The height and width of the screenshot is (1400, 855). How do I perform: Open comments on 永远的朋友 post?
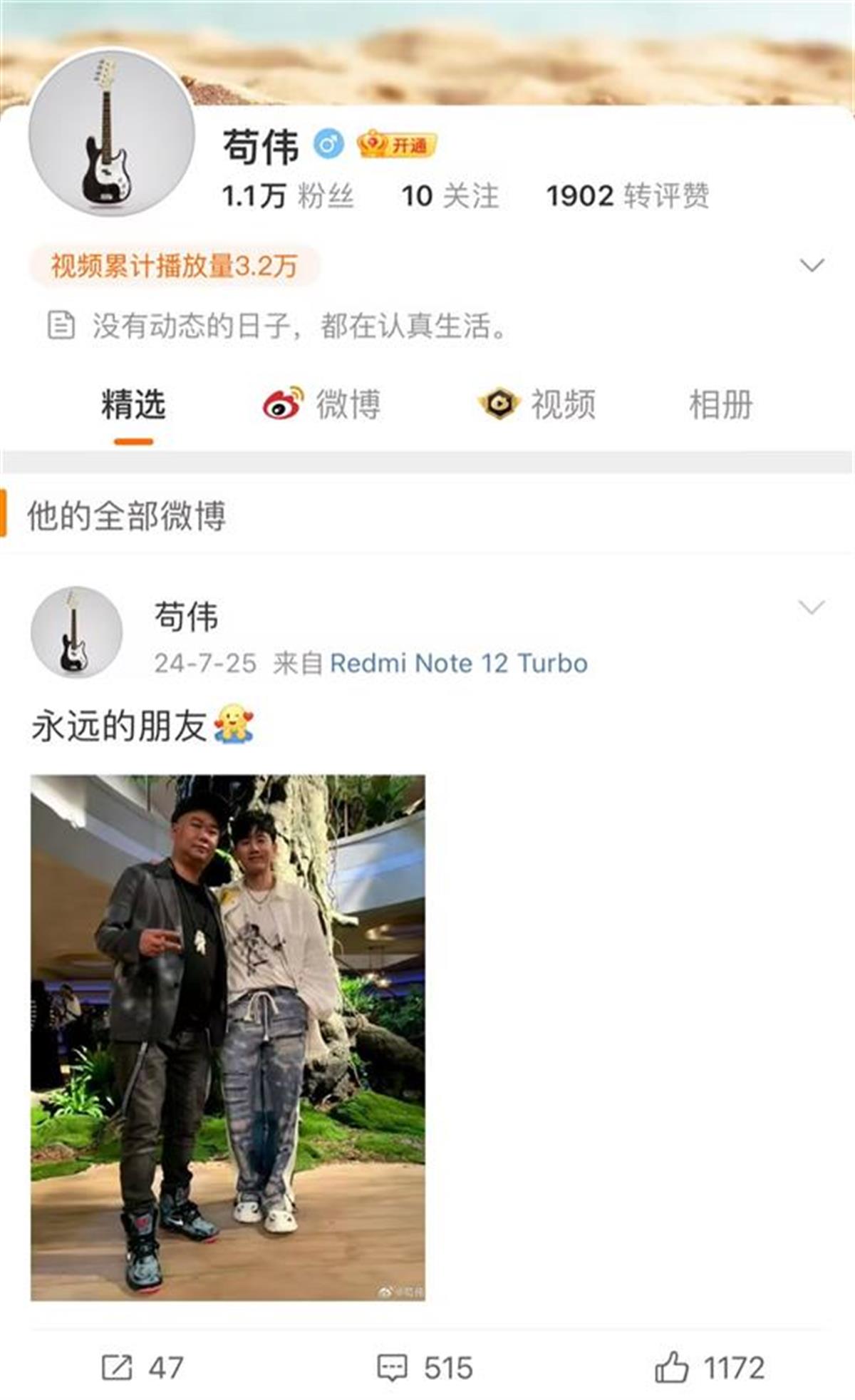tap(425, 1368)
